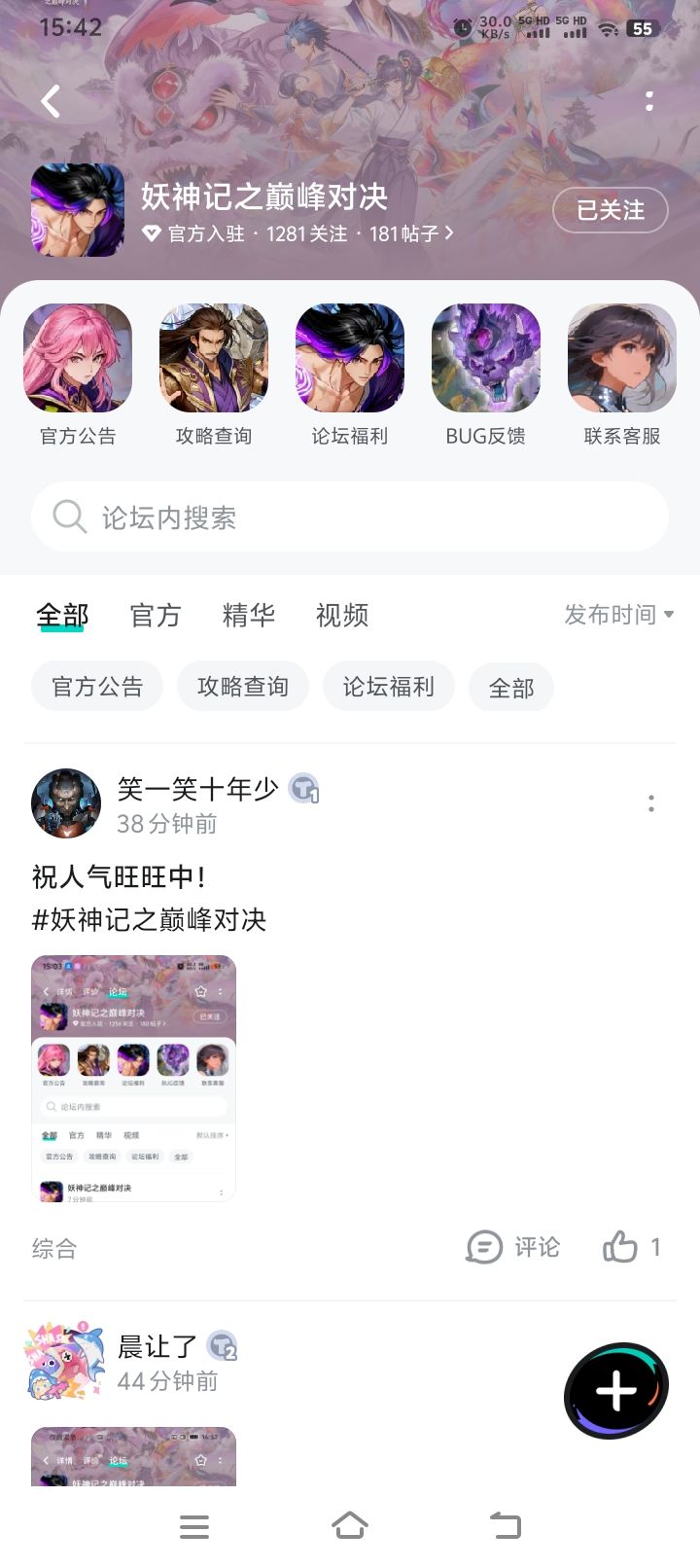The width and height of the screenshot is (700, 1568).
Task: Select the 攻略查询 filter chip
Action: (x=243, y=687)
